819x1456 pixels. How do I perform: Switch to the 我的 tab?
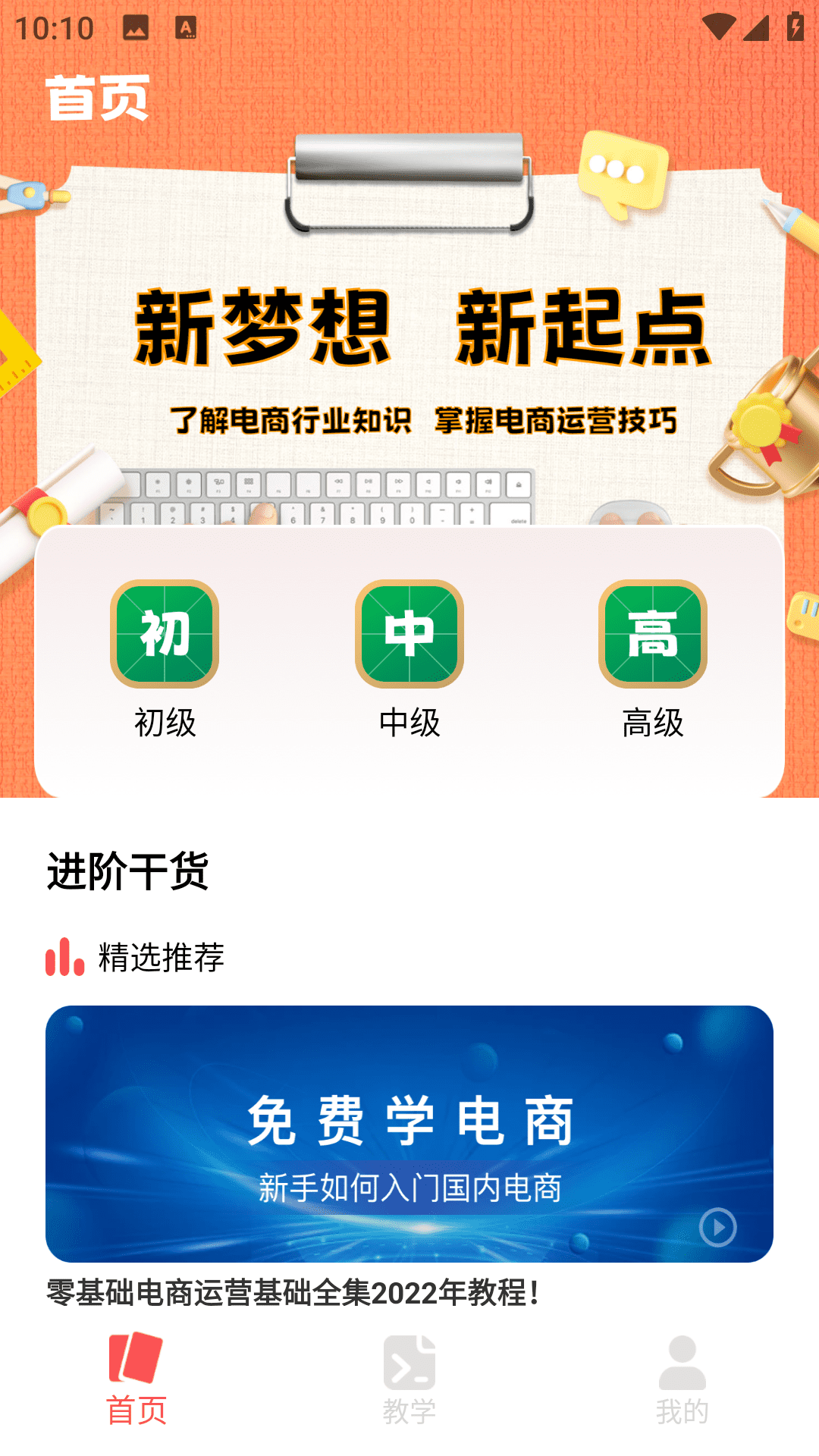coord(682,1380)
